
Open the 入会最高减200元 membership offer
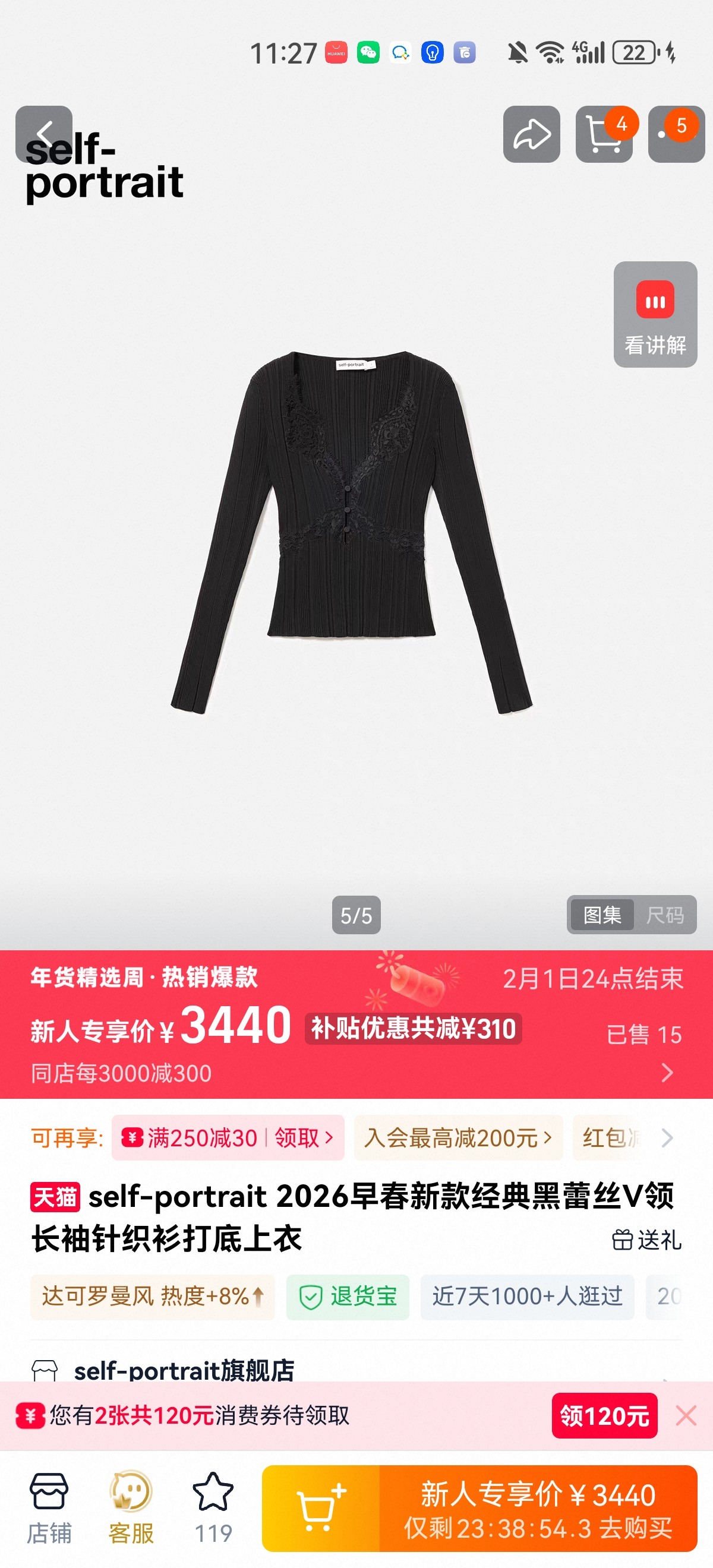458,1137
